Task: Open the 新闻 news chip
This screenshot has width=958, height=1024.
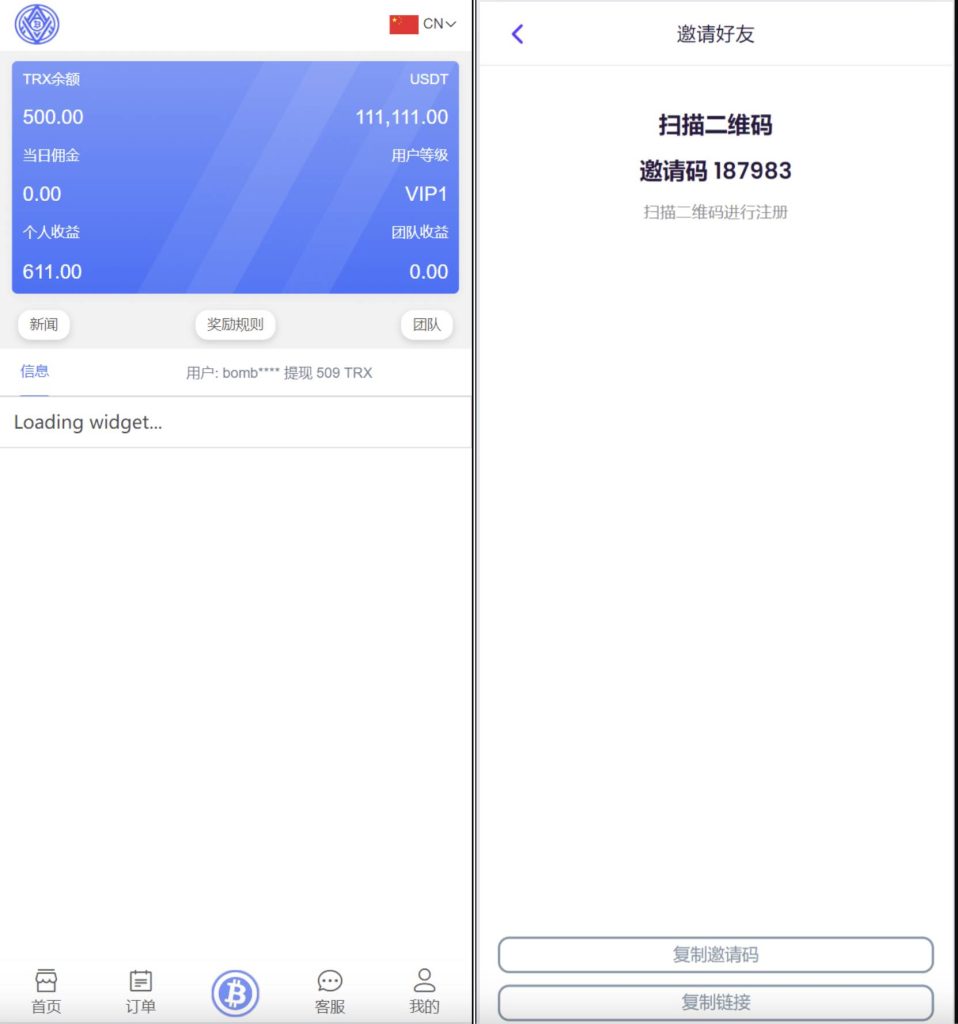Action: (x=44, y=325)
